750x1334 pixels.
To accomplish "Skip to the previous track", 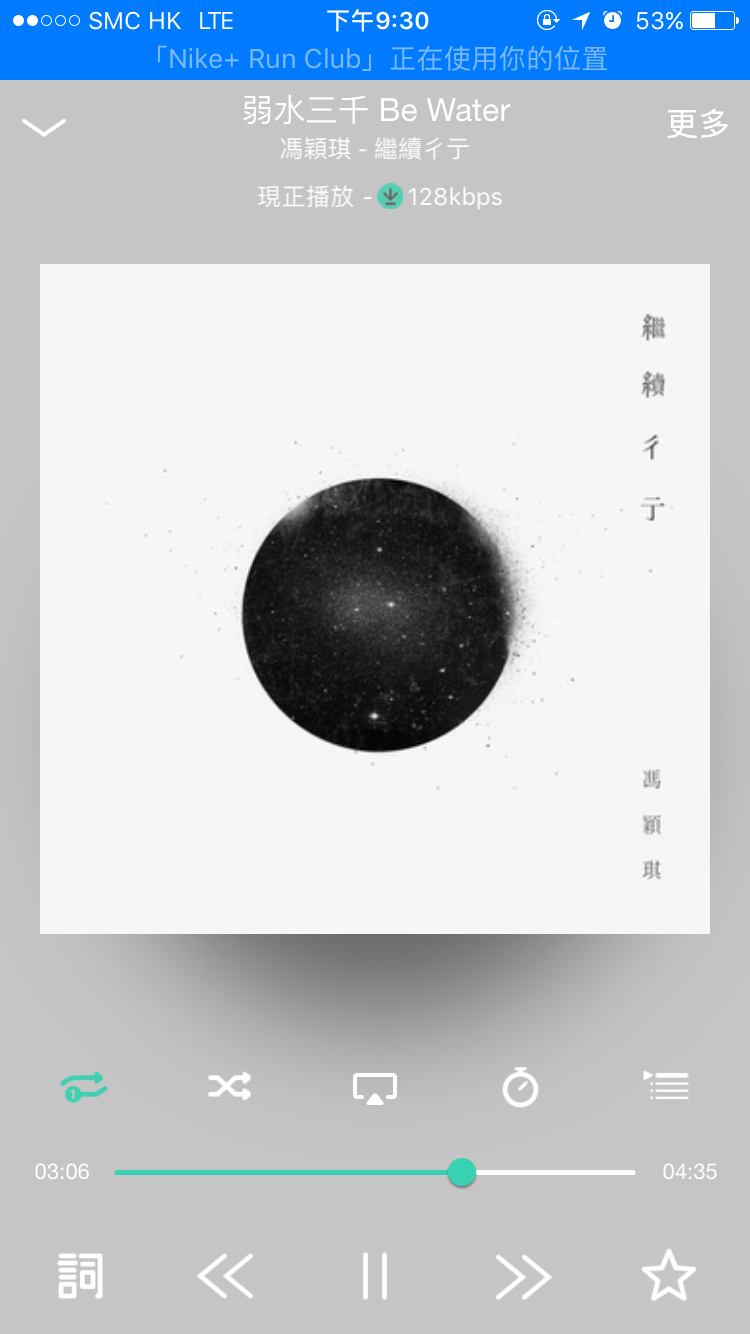I will tap(225, 1276).
